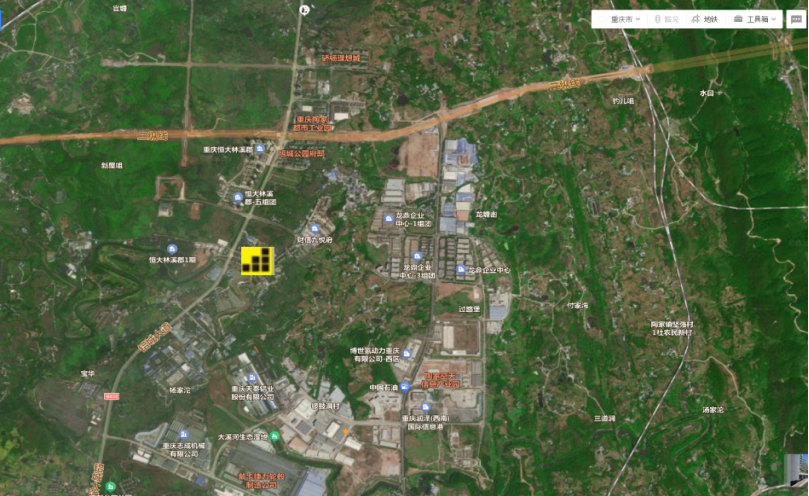809x496 pixels.
Task: Open the feedback message icon
Action: (797, 19)
